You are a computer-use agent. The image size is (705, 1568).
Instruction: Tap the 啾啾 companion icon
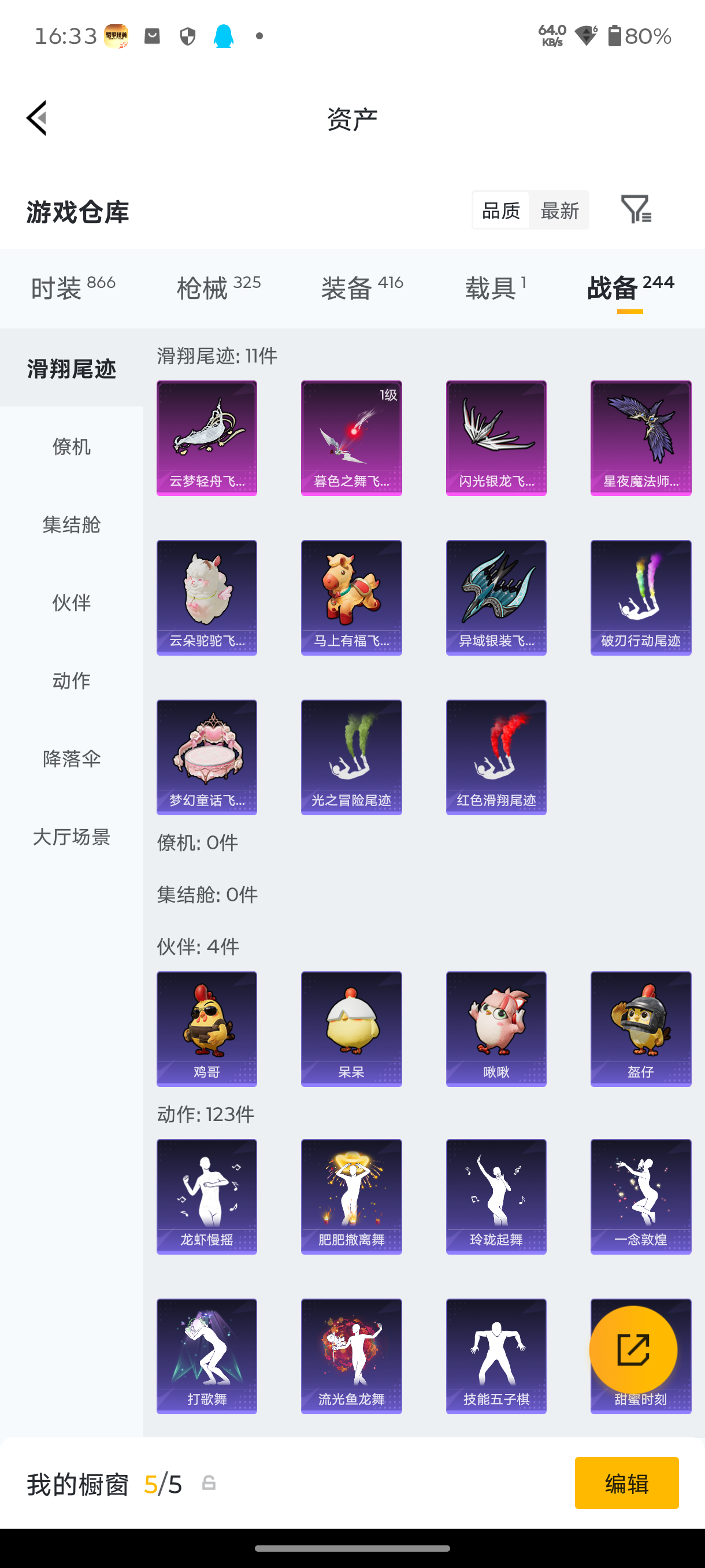coord(496,1029)
